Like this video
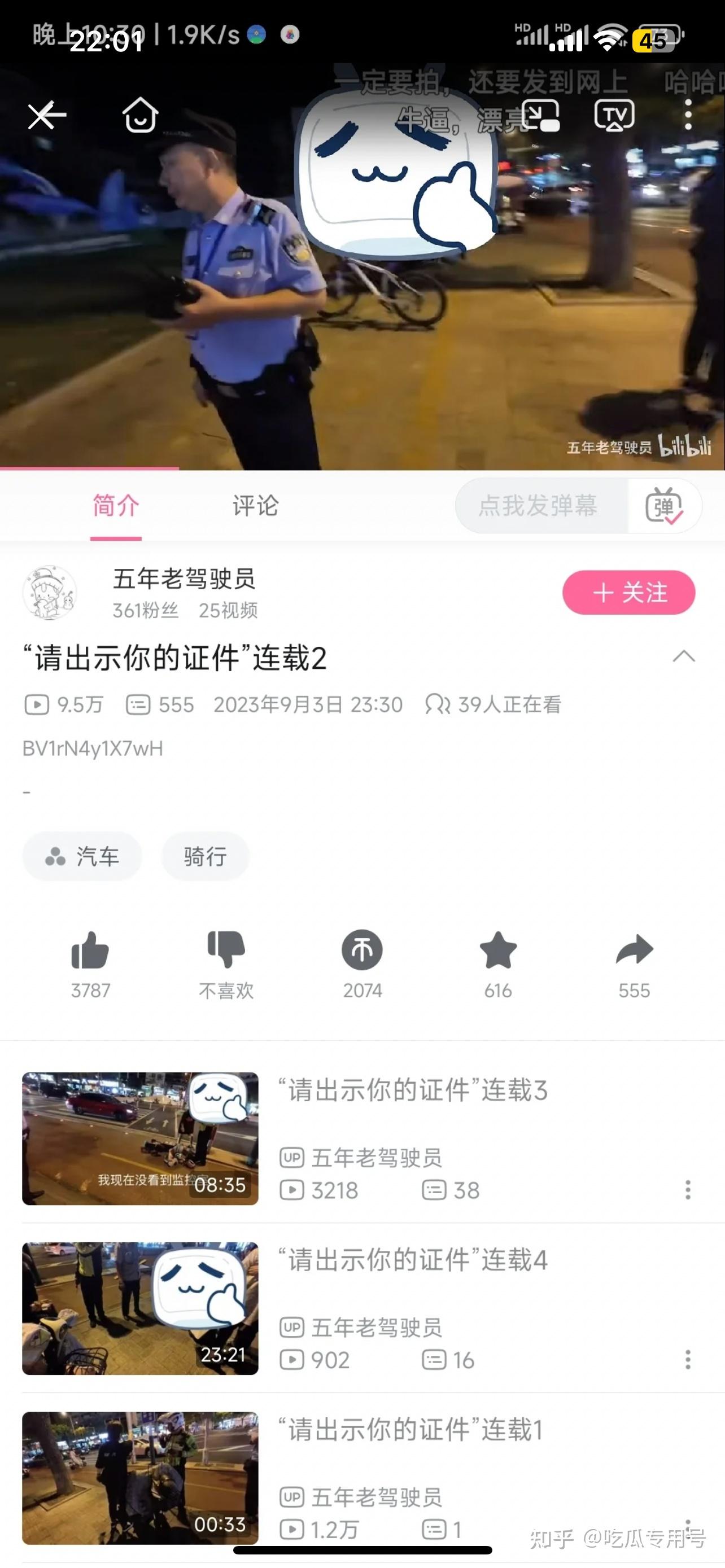 [x=90, y=952]
